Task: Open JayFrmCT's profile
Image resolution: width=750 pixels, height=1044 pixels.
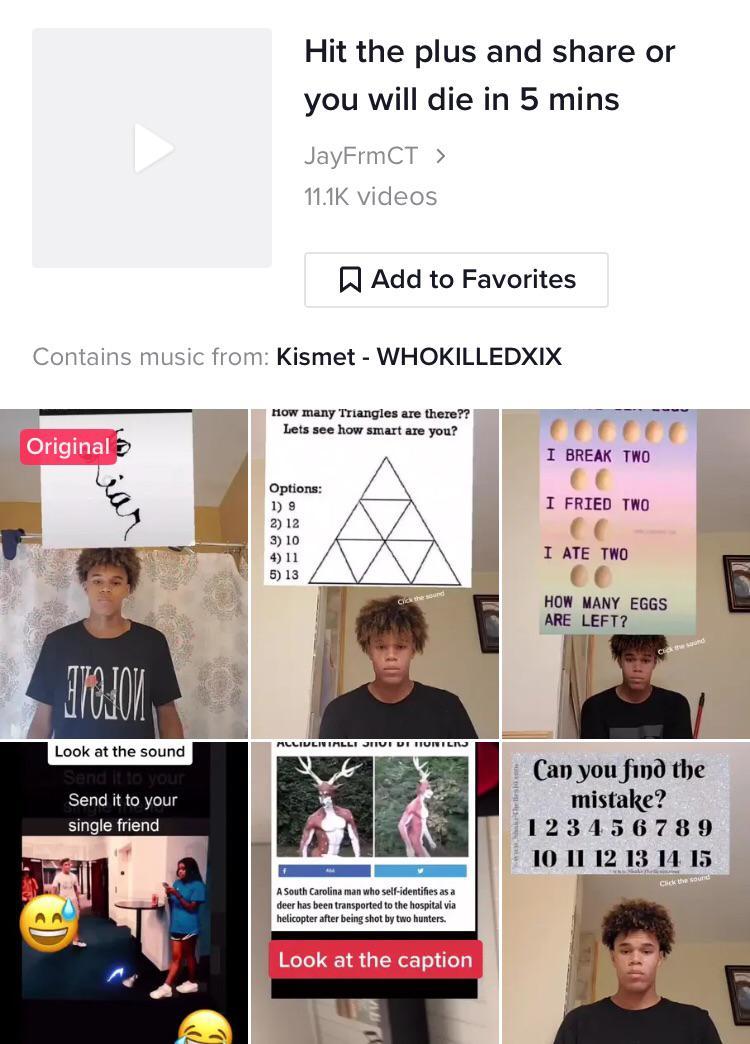Action: (374, 156)
